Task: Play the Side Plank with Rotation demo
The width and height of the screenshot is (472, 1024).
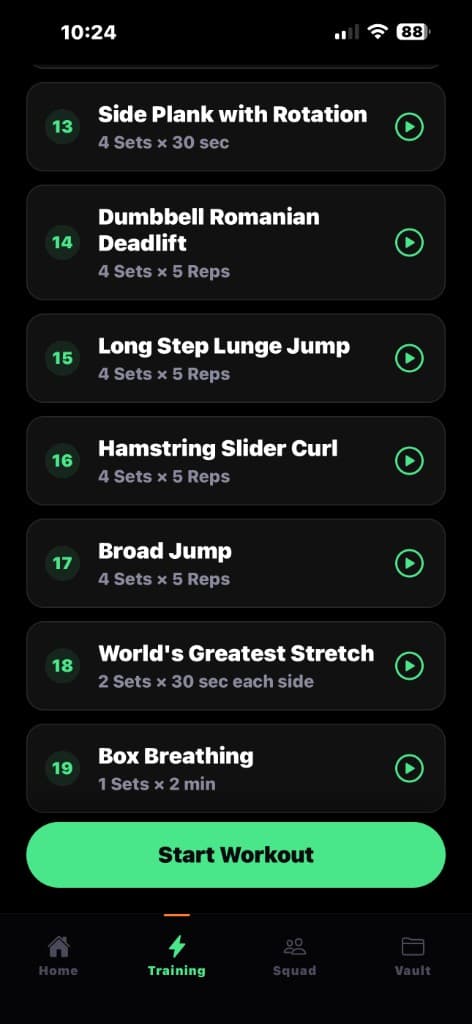Action: pos(409,127)
